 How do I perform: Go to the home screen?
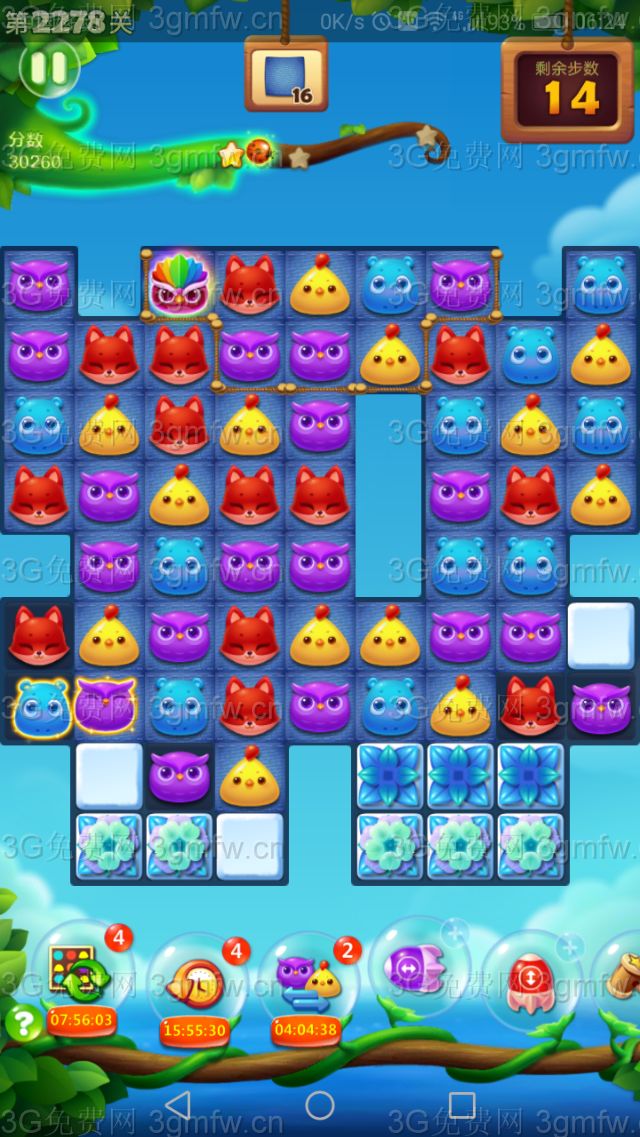pyautogui.click(x=320, y=1105)
